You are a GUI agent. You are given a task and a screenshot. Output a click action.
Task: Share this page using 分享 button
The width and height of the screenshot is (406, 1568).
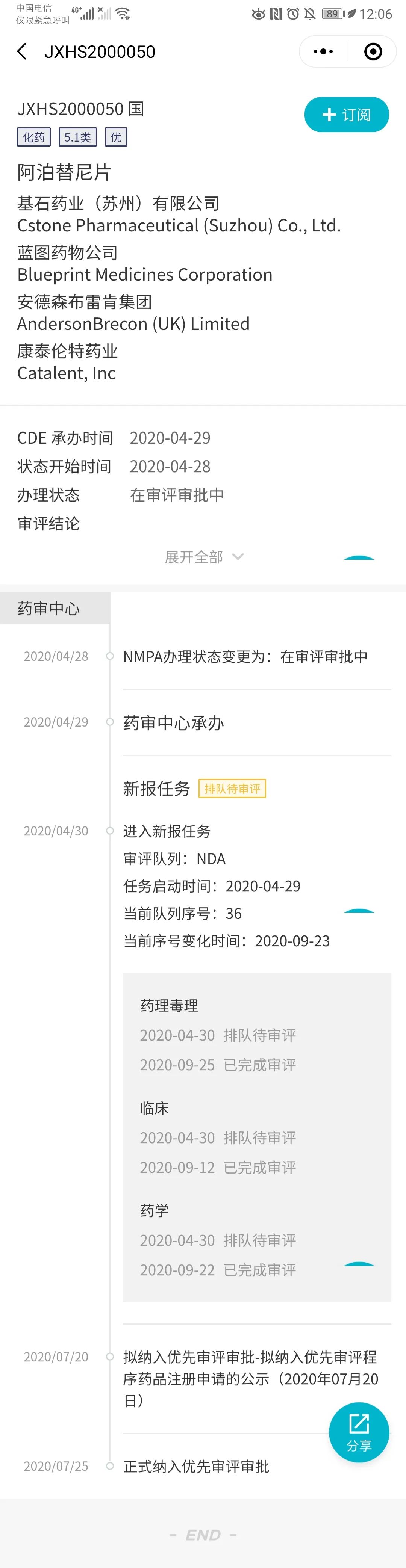pyautogui.click(x=359, y=1432)
